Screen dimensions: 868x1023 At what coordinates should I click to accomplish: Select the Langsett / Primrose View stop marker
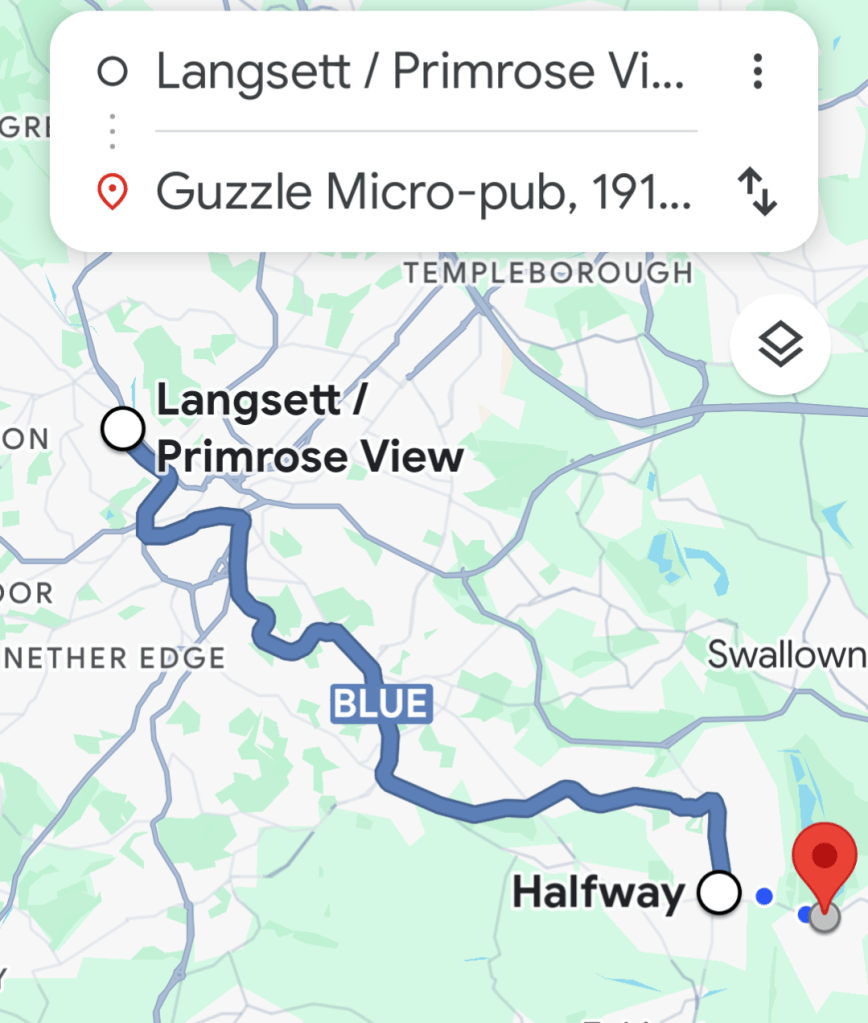(124, 429)
